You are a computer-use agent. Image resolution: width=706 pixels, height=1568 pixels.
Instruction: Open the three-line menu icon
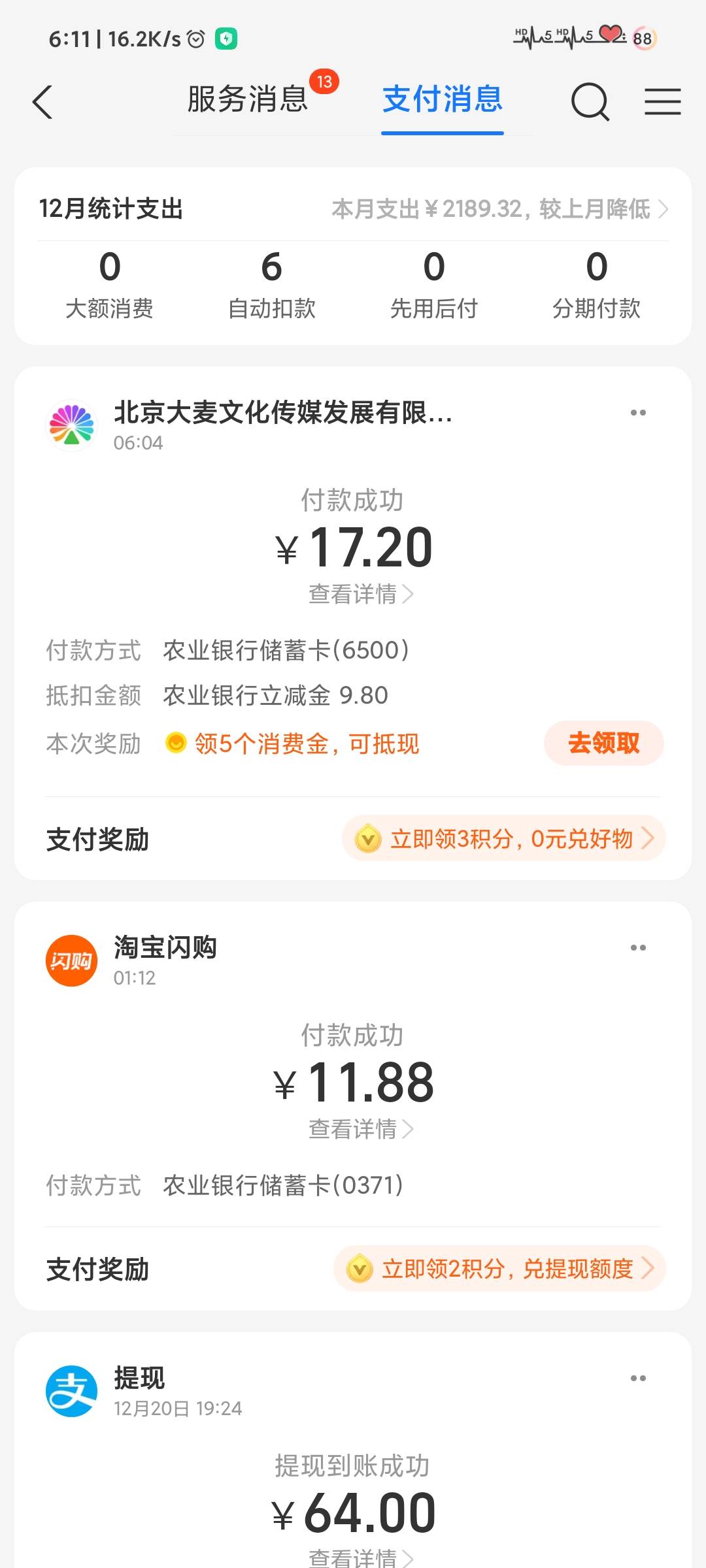[662, 103]
